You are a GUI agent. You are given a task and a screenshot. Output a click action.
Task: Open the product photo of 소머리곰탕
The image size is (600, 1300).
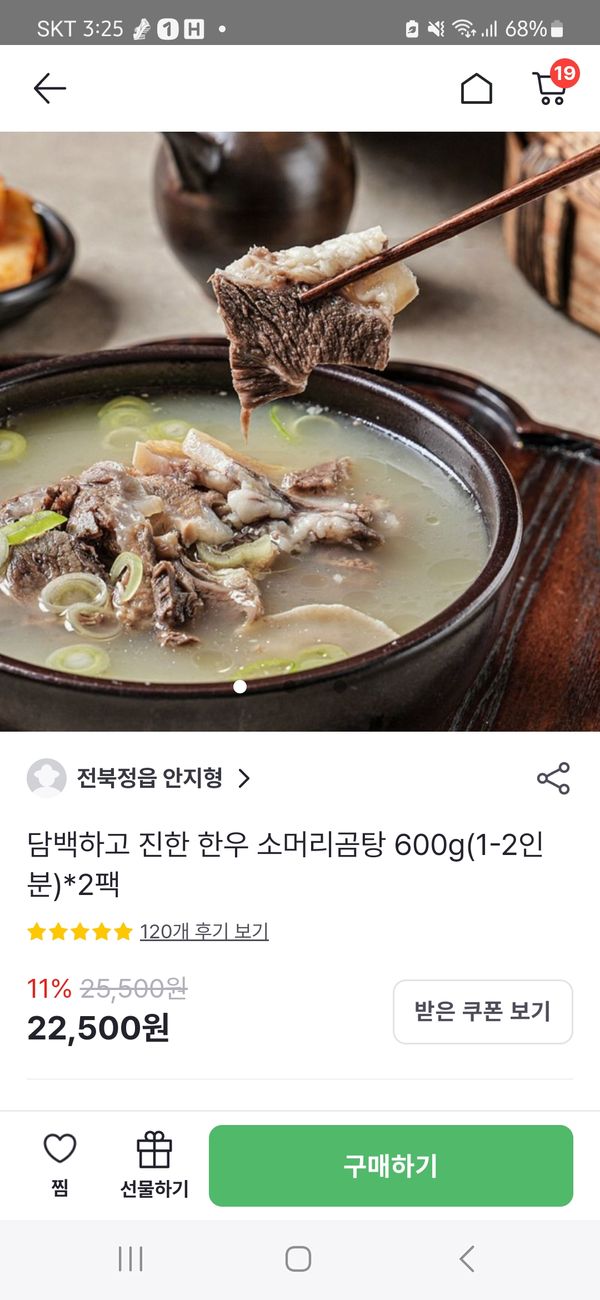tap(300, 430)
